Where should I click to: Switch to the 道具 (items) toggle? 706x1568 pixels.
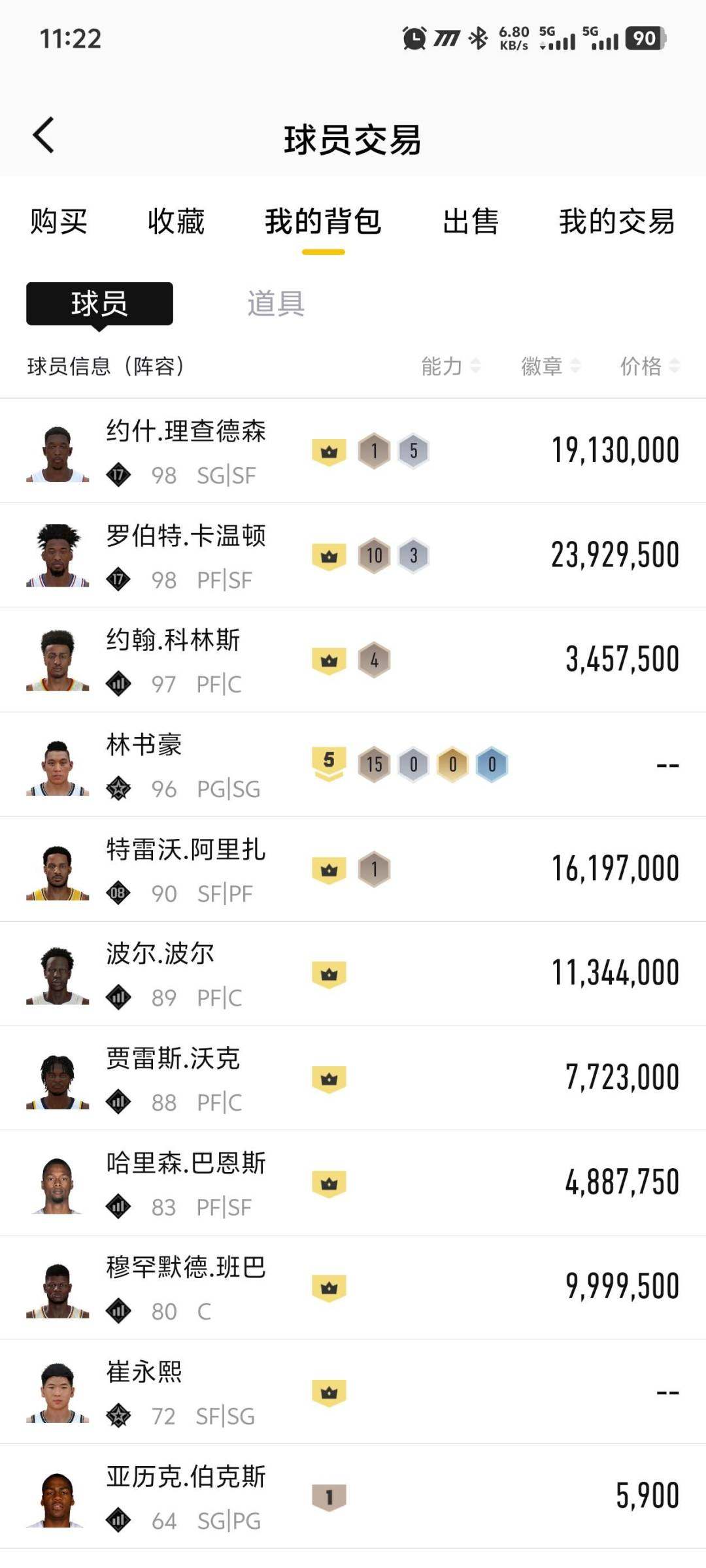tap(275, 304)
